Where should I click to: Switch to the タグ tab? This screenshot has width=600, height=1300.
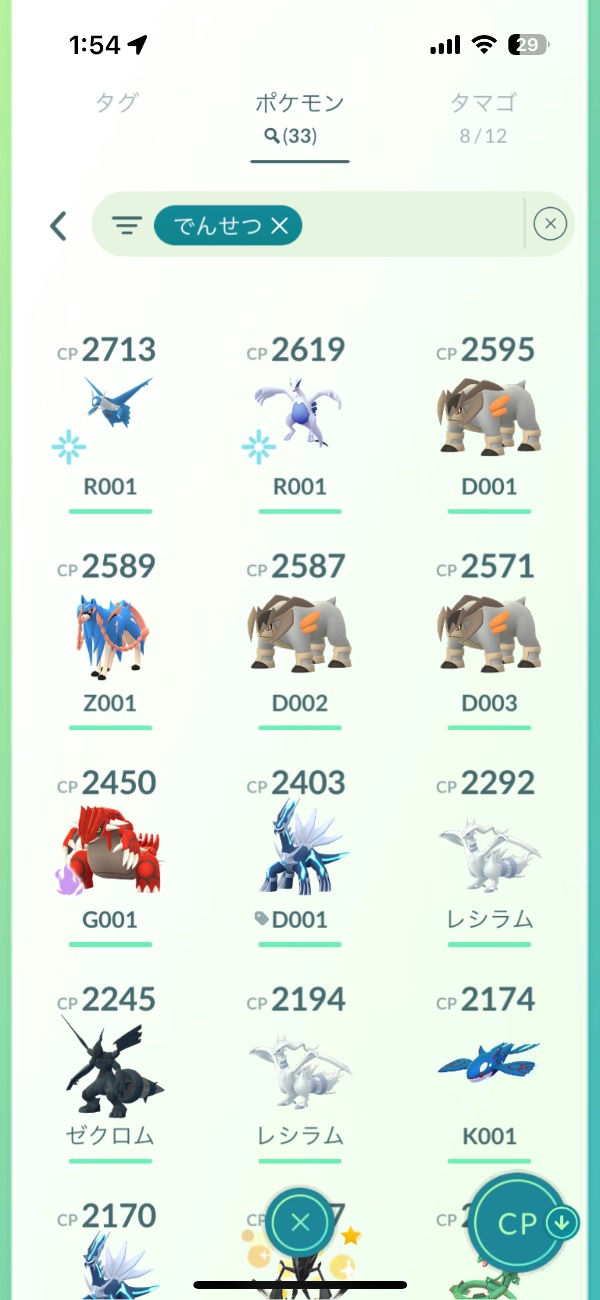point(117,103)
